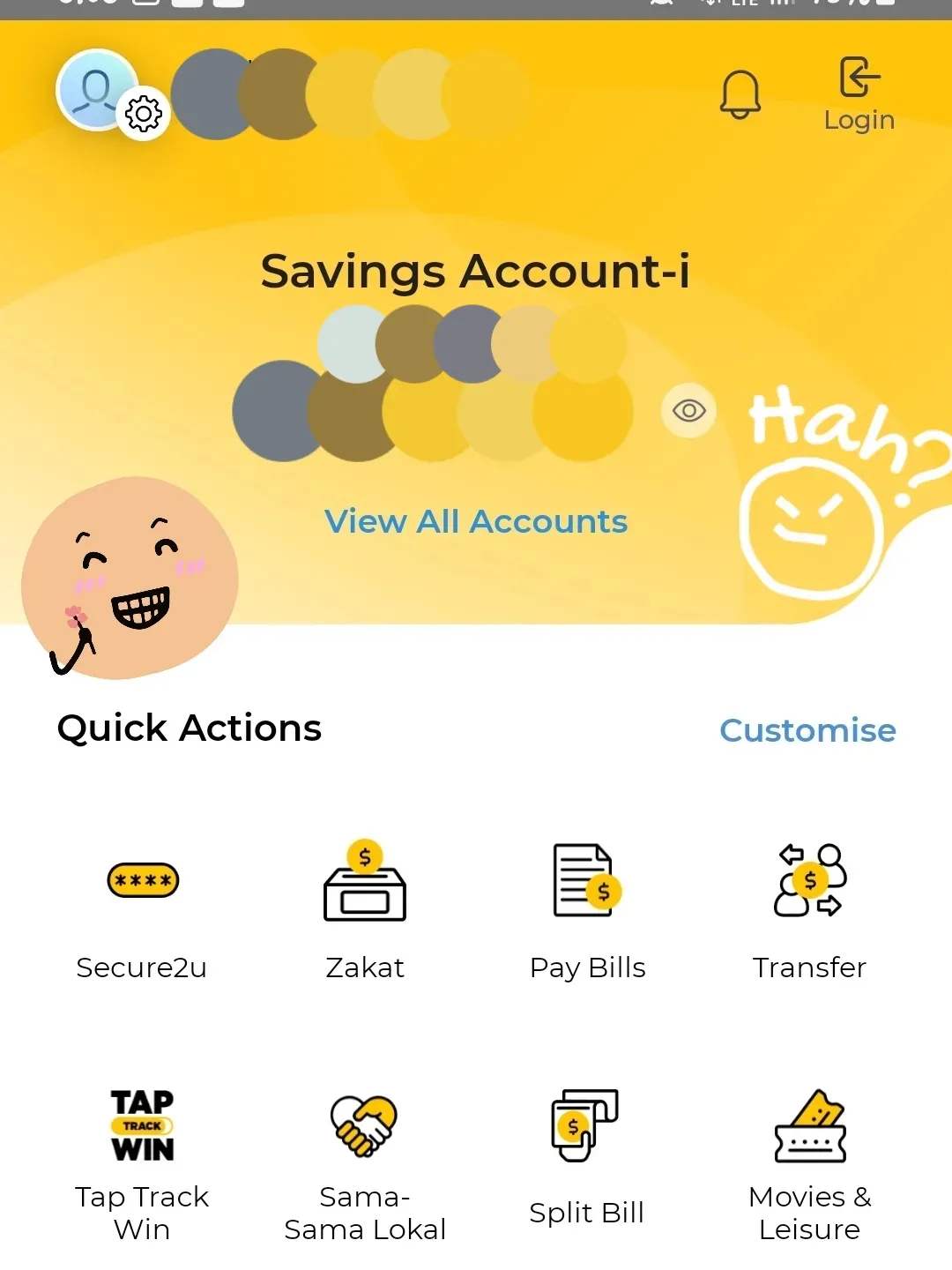Toggle balance visibility eye icon
This screenshot has height=1270, width=952.
(688, 410)
